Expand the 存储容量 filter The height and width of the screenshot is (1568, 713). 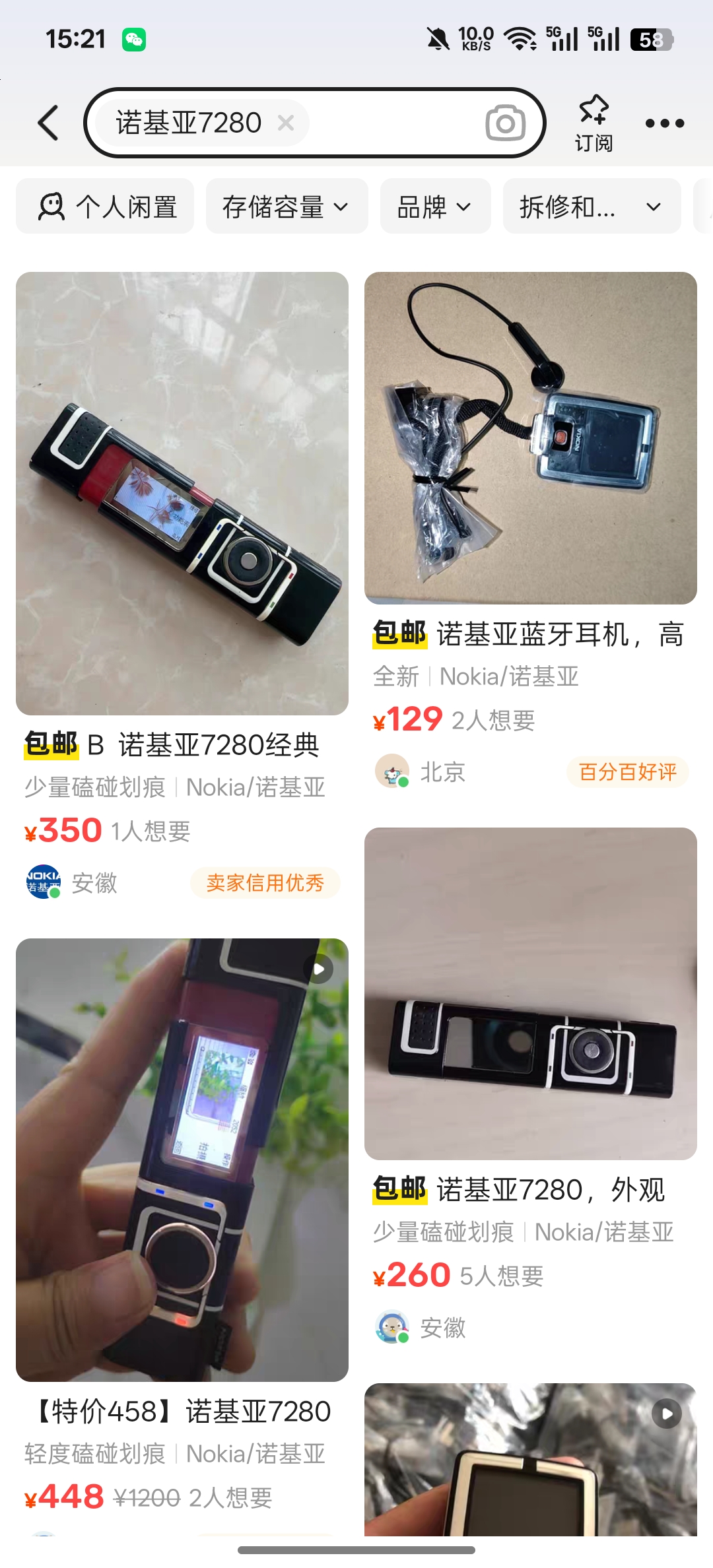click(x=287, y=207)
